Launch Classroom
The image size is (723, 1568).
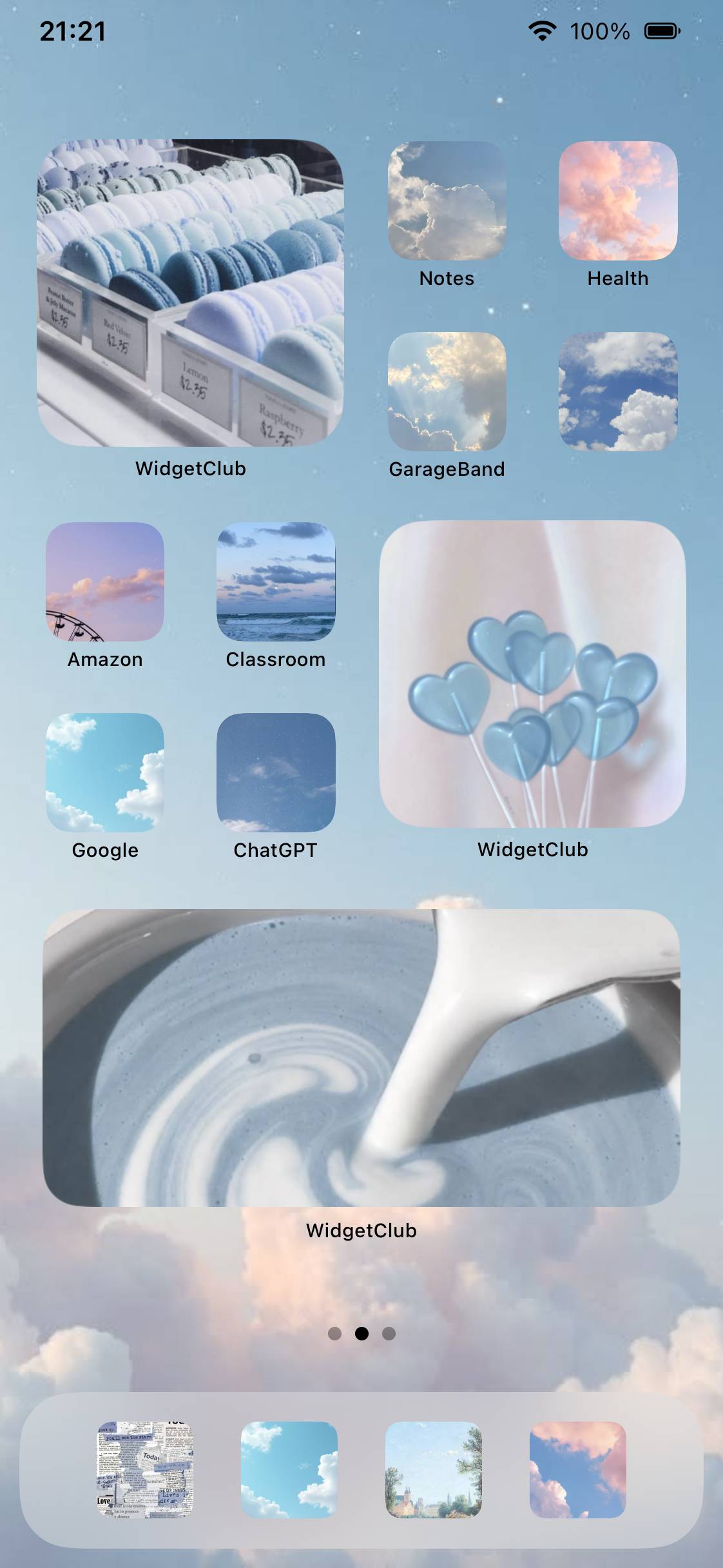click(x=276, y=582)
